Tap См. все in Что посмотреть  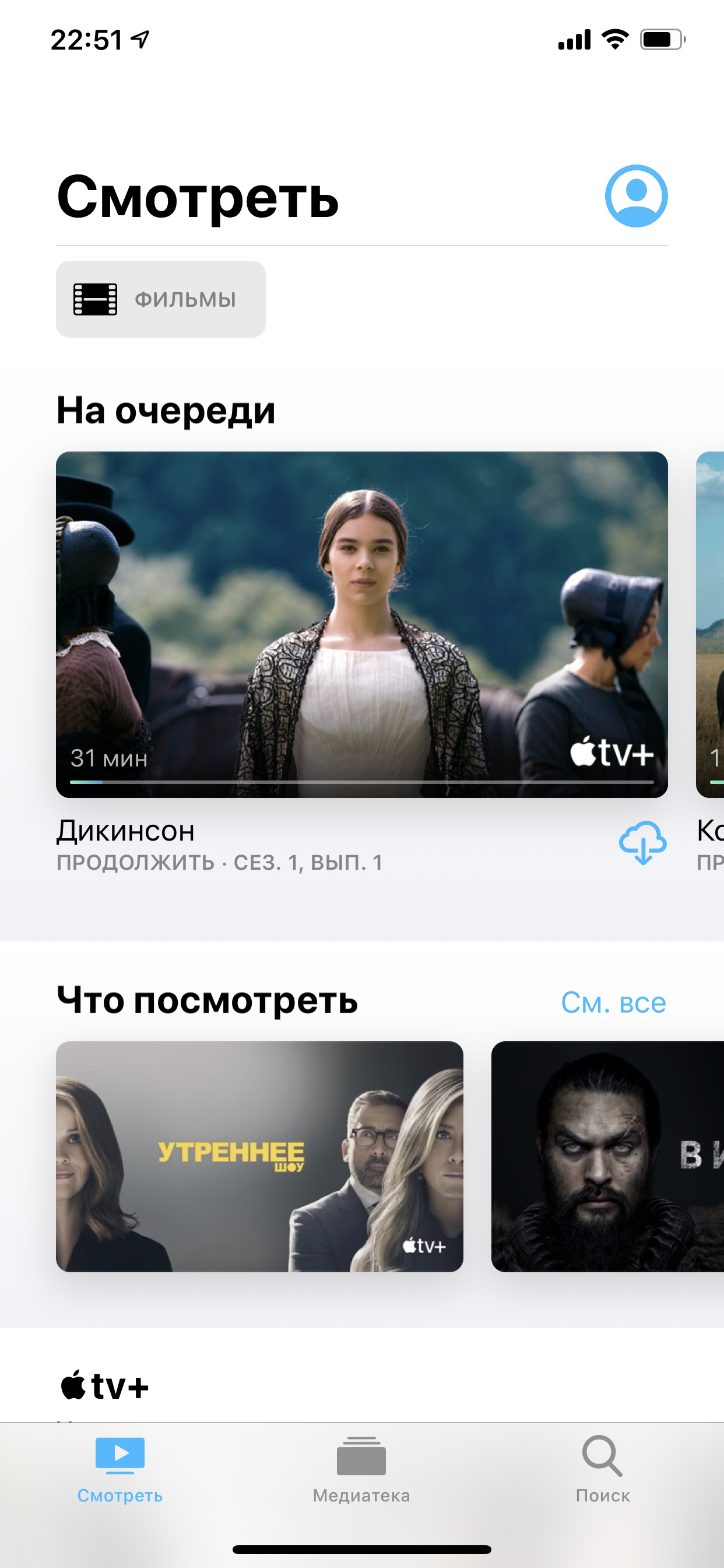point(613,1003)
